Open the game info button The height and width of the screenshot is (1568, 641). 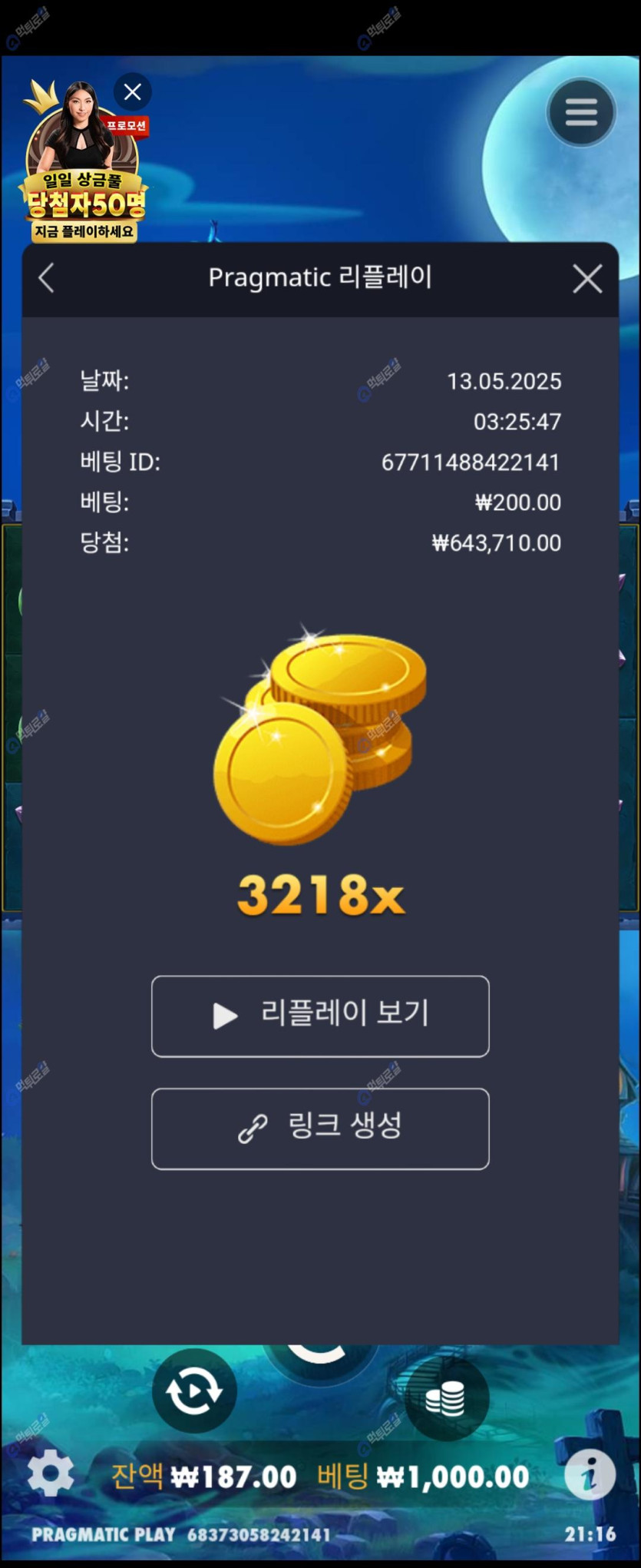pyautogui.click(x=590, y=1475)
